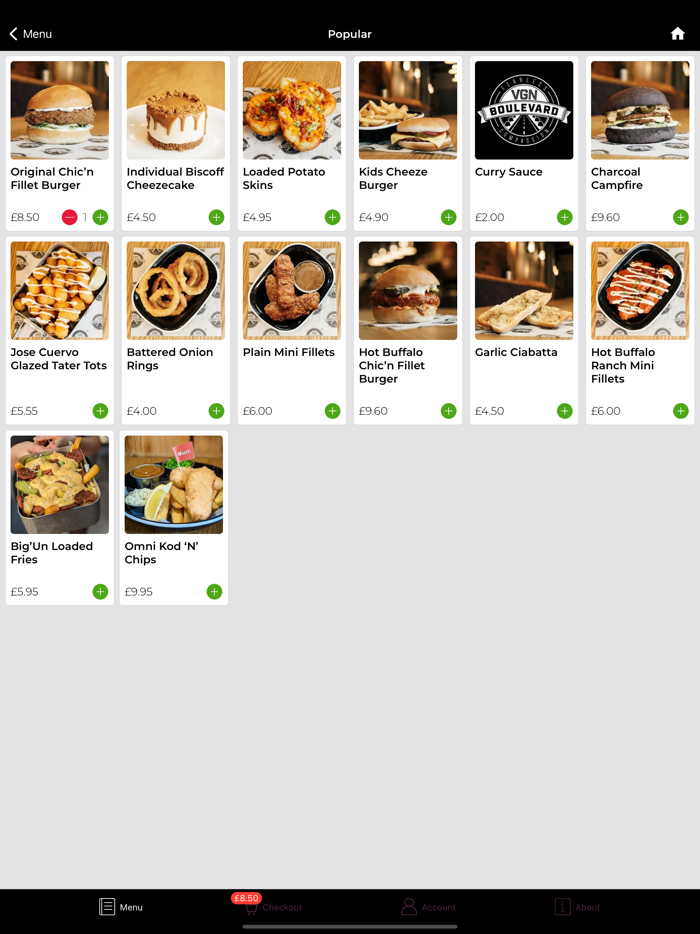Add Garlic Ciabatta to order
The width and height of the screenshot is (700, 934).
(x=564, y=411)
